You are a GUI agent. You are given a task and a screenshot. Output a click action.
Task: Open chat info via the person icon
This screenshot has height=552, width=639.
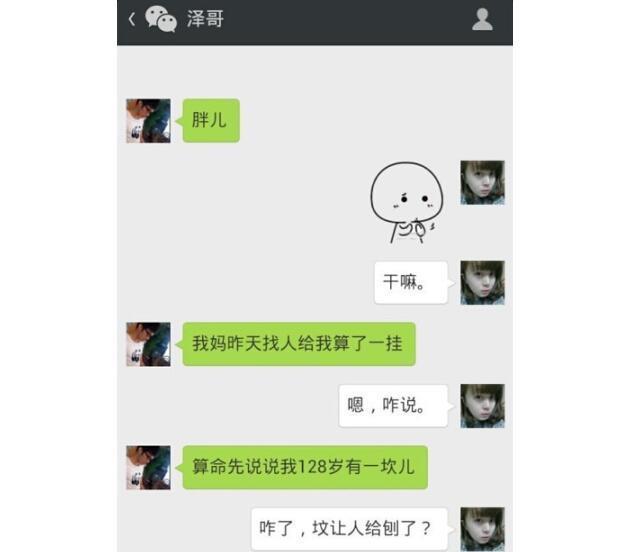point(482,19)
